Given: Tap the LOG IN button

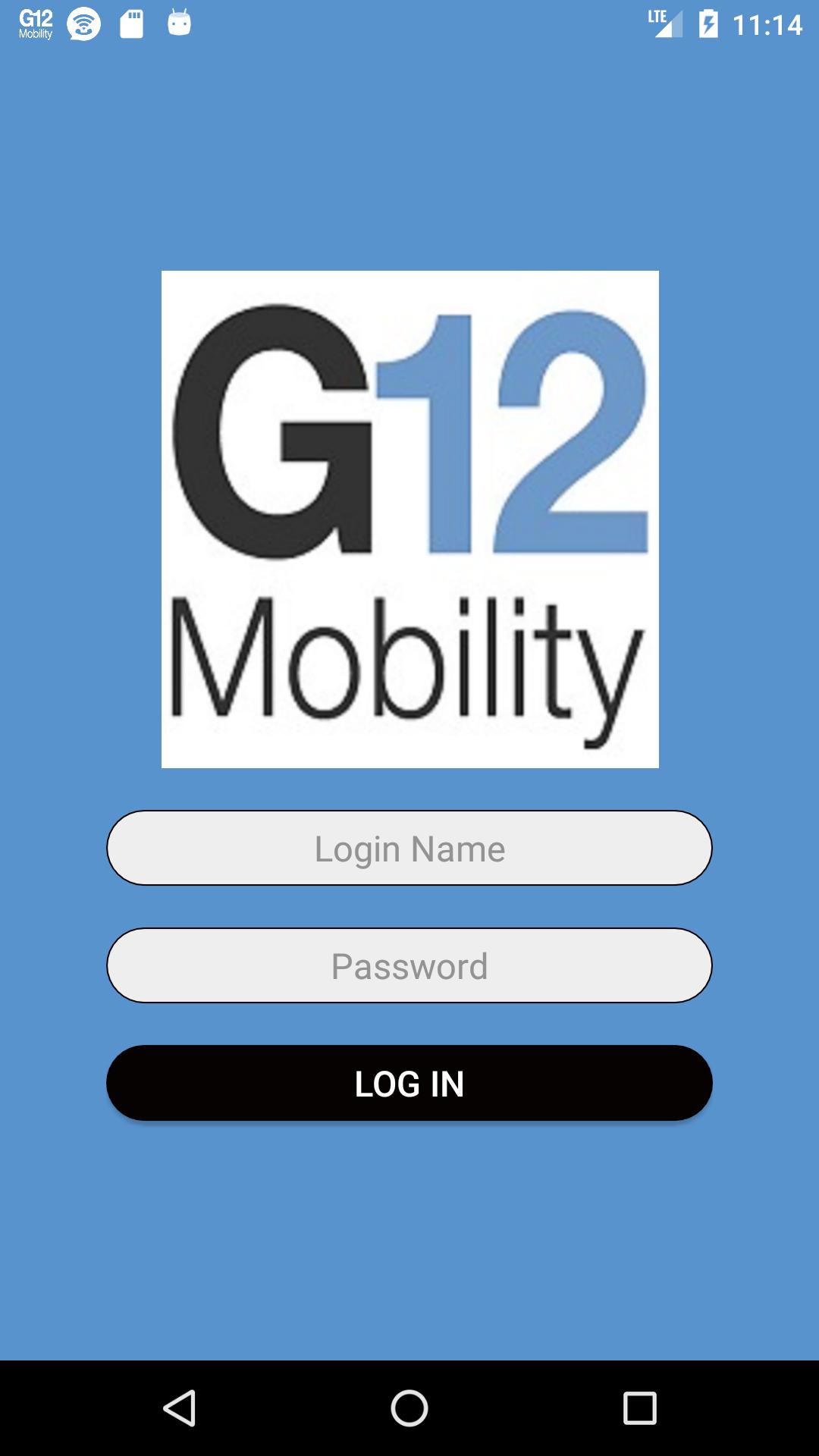Looking at the screenshot, I should click(409, 1083).
